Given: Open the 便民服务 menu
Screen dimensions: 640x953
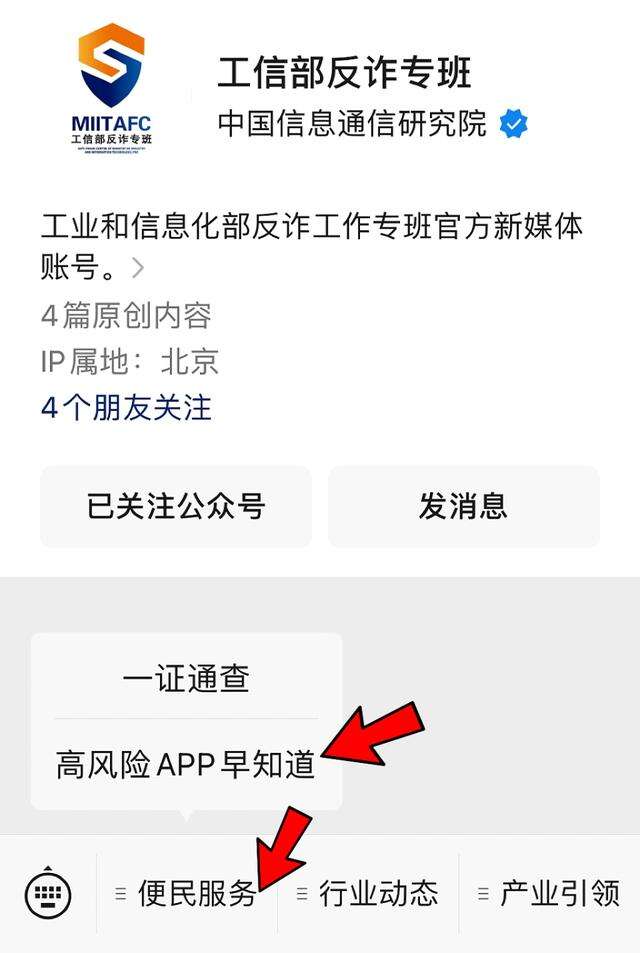Looking at the screenshot, I should click(188, 892).
